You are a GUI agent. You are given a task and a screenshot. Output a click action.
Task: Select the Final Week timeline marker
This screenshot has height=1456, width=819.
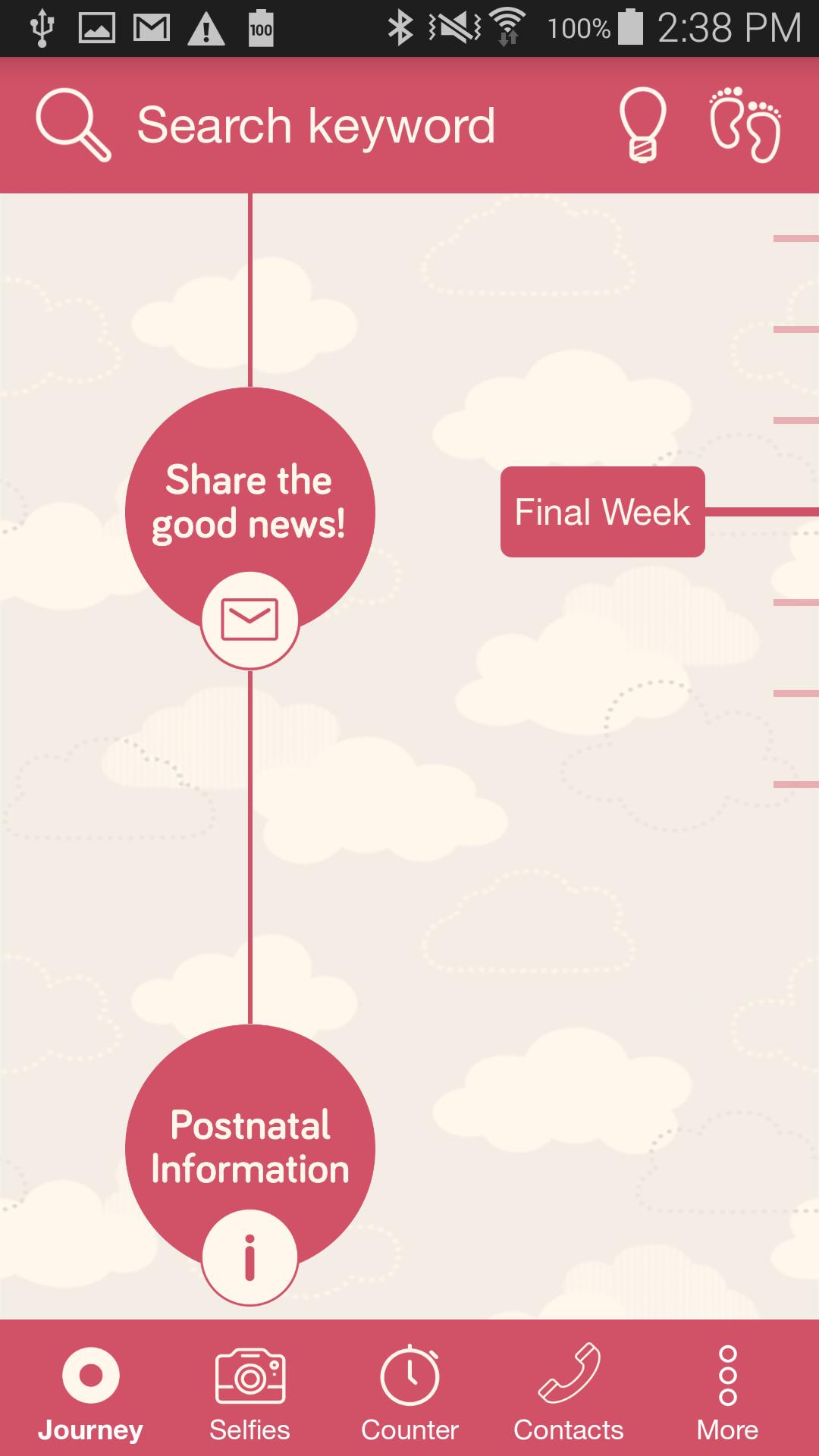tap(602, 512)
